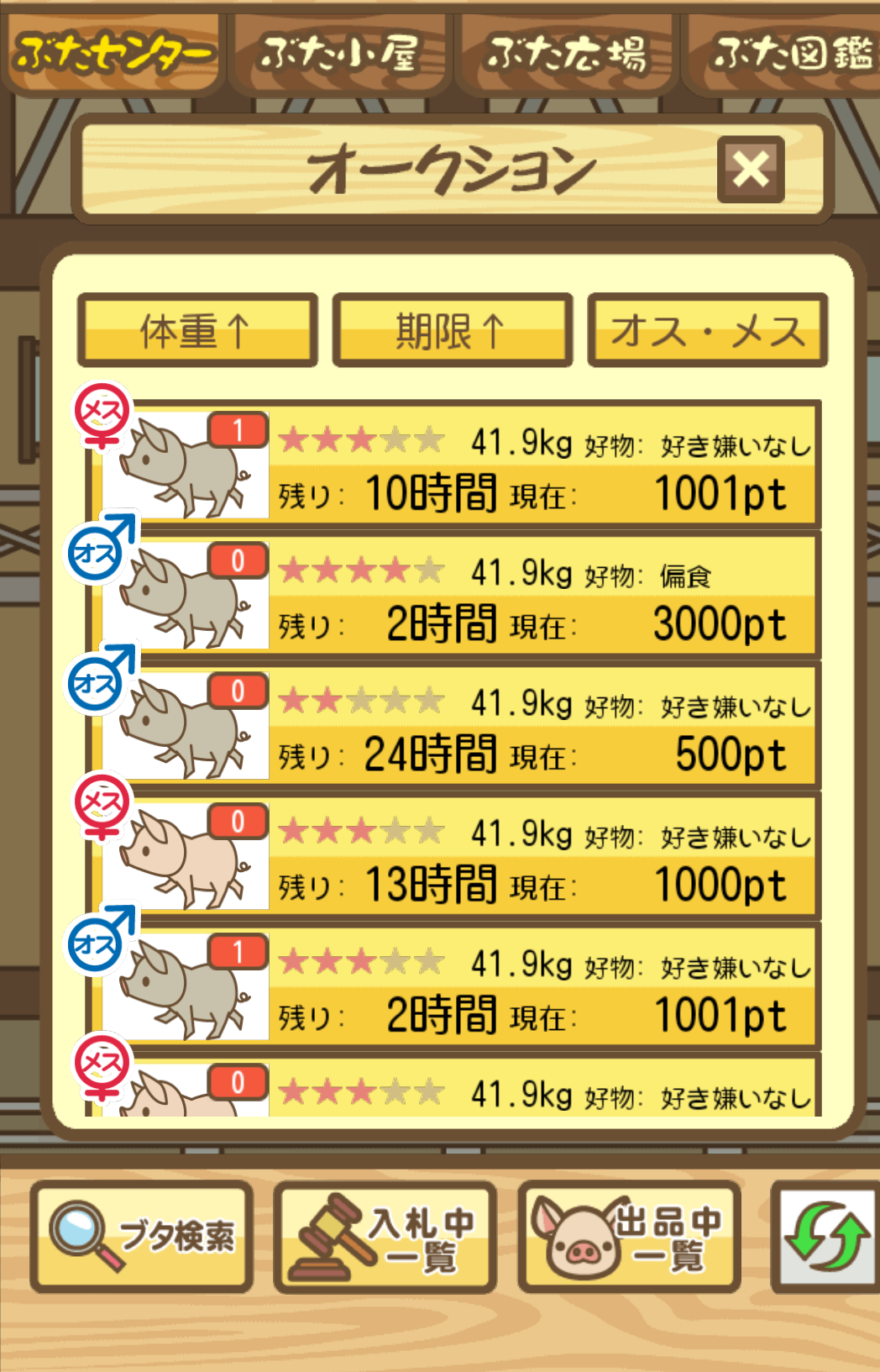Refresh the auction list
Viewport: 880px width, 1372px height.
point(825,1236)
